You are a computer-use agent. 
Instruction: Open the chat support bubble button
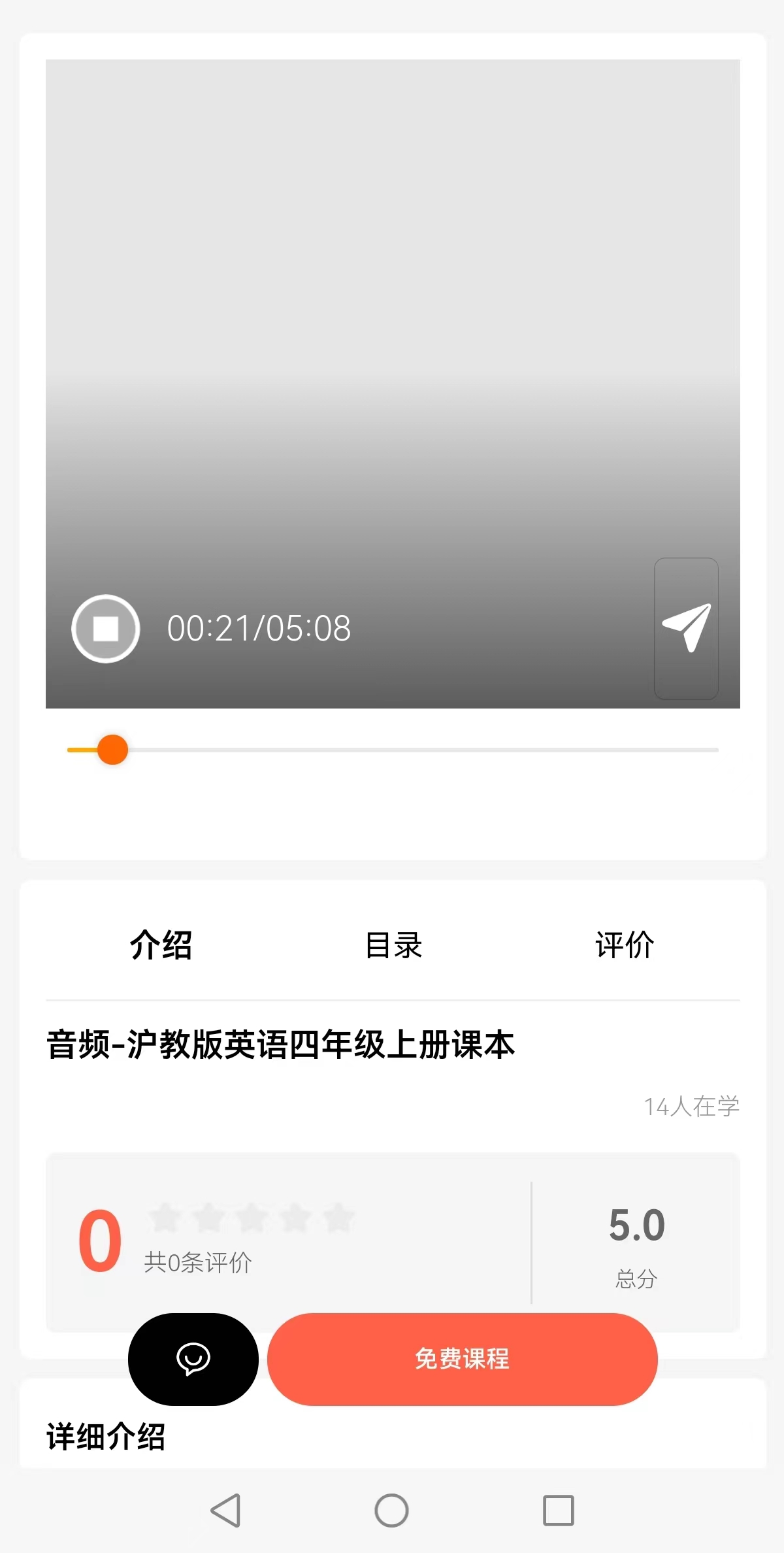193,1359
